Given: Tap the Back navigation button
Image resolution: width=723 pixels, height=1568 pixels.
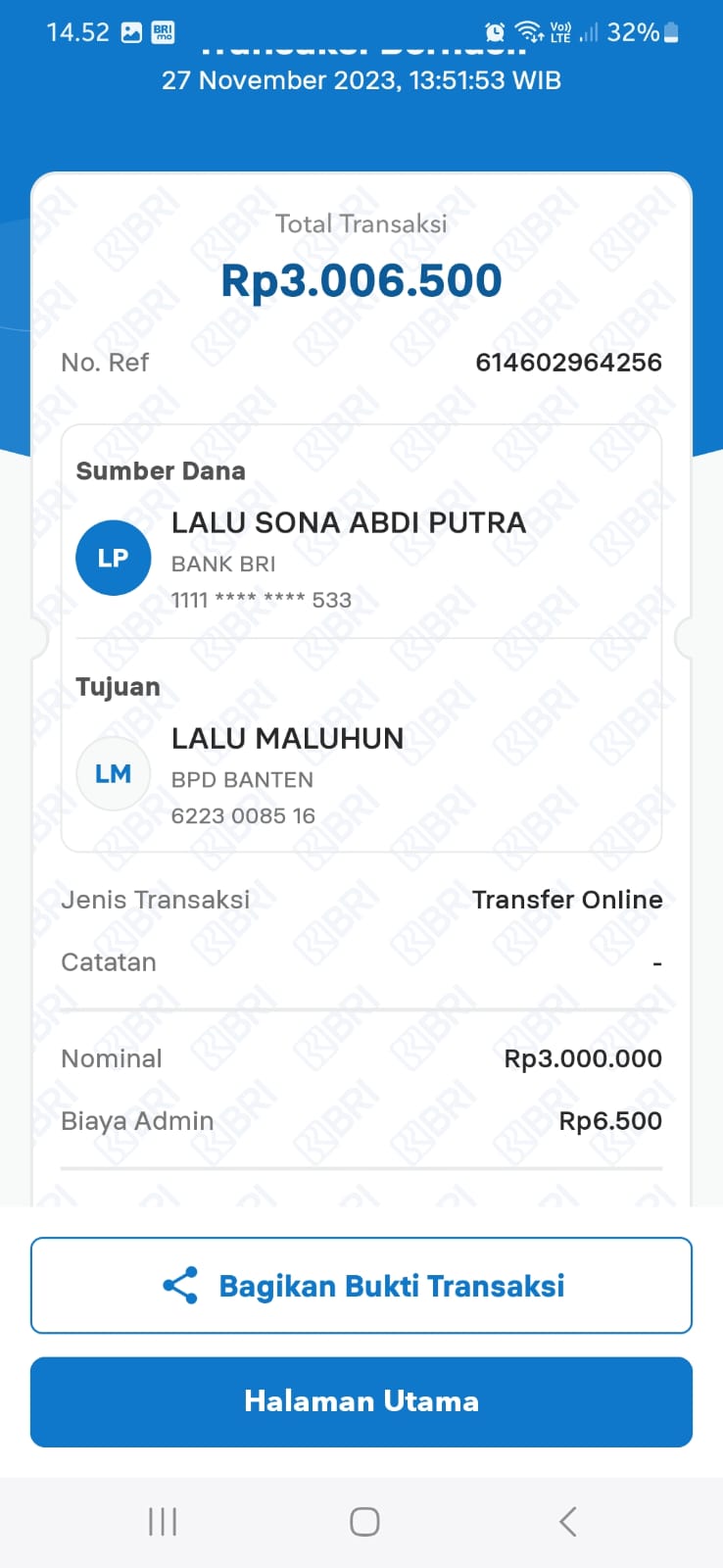Looking at the screenshot, I should click(x=566, y=1521).
